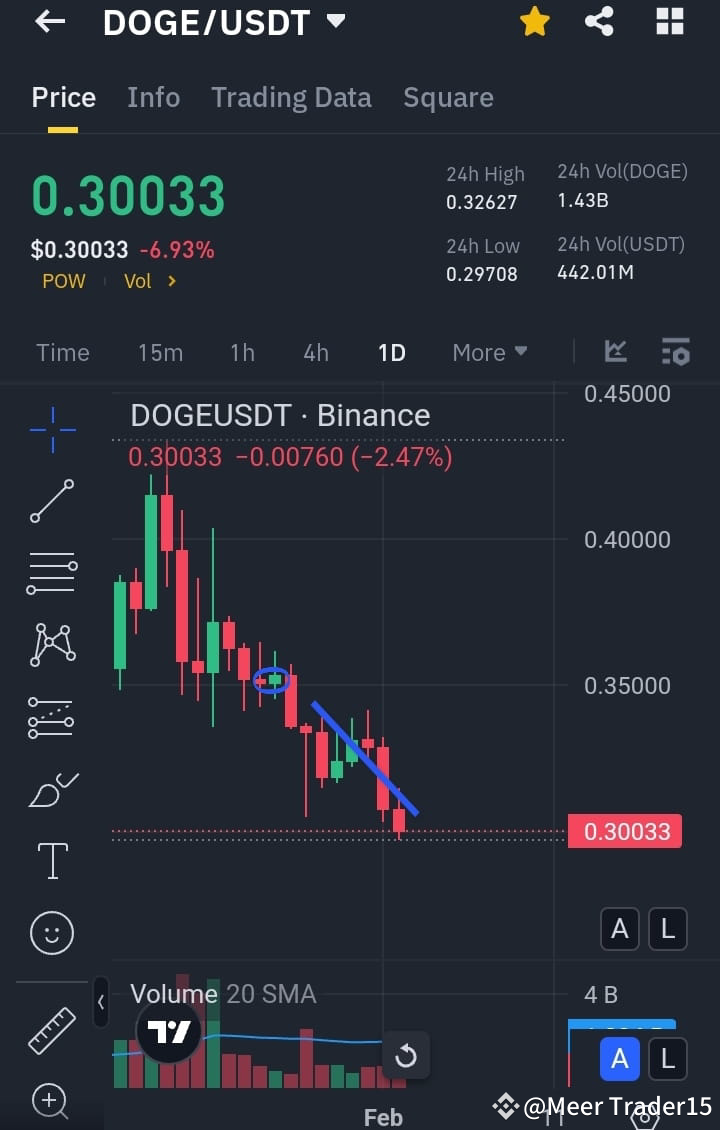Screen dimensions: 720x1130
Task: Open chart settings via the gear icon
Action: pyautogui.click(x=676, y=352)
